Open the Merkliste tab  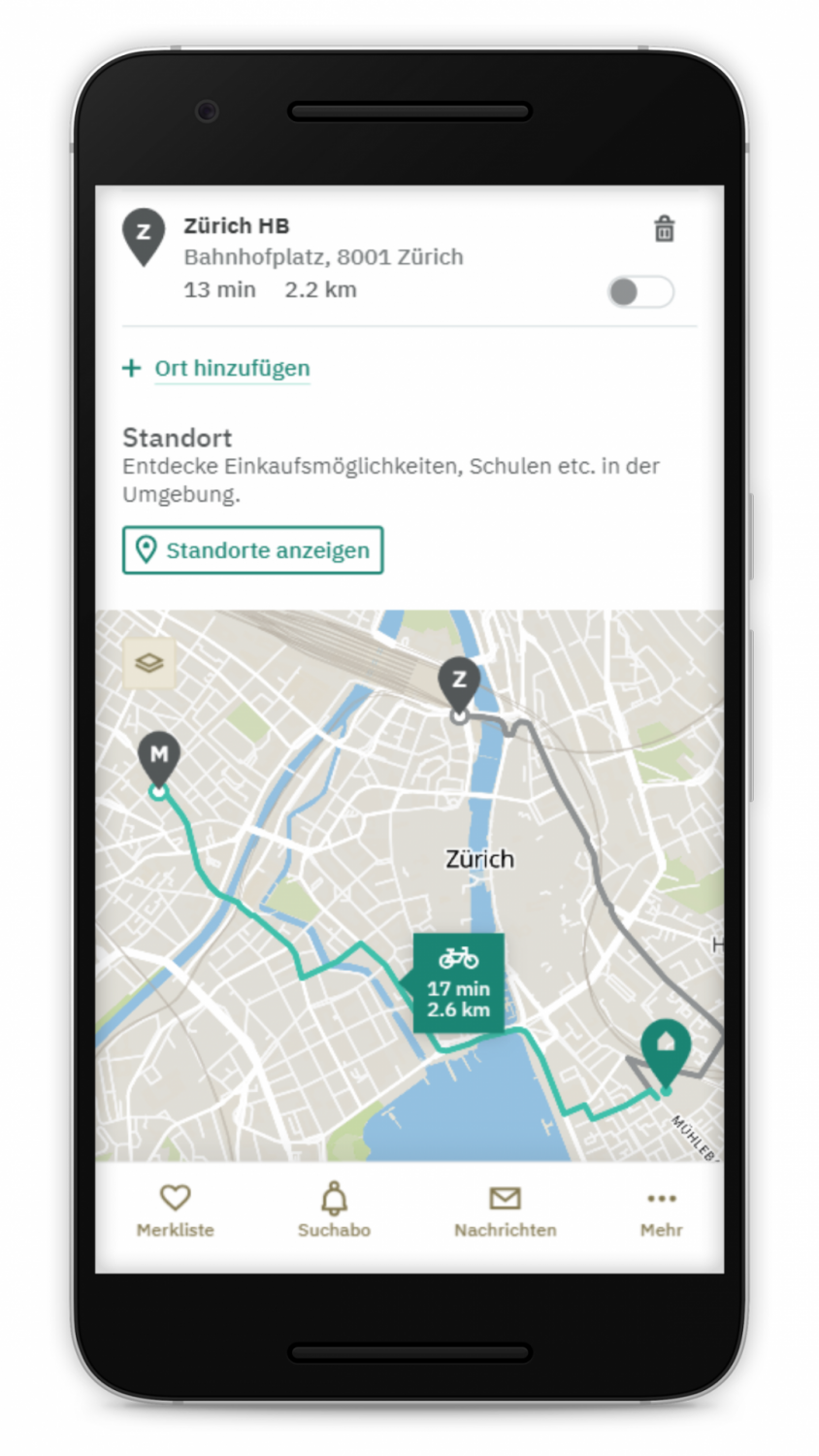click(x=175, y=1210)
